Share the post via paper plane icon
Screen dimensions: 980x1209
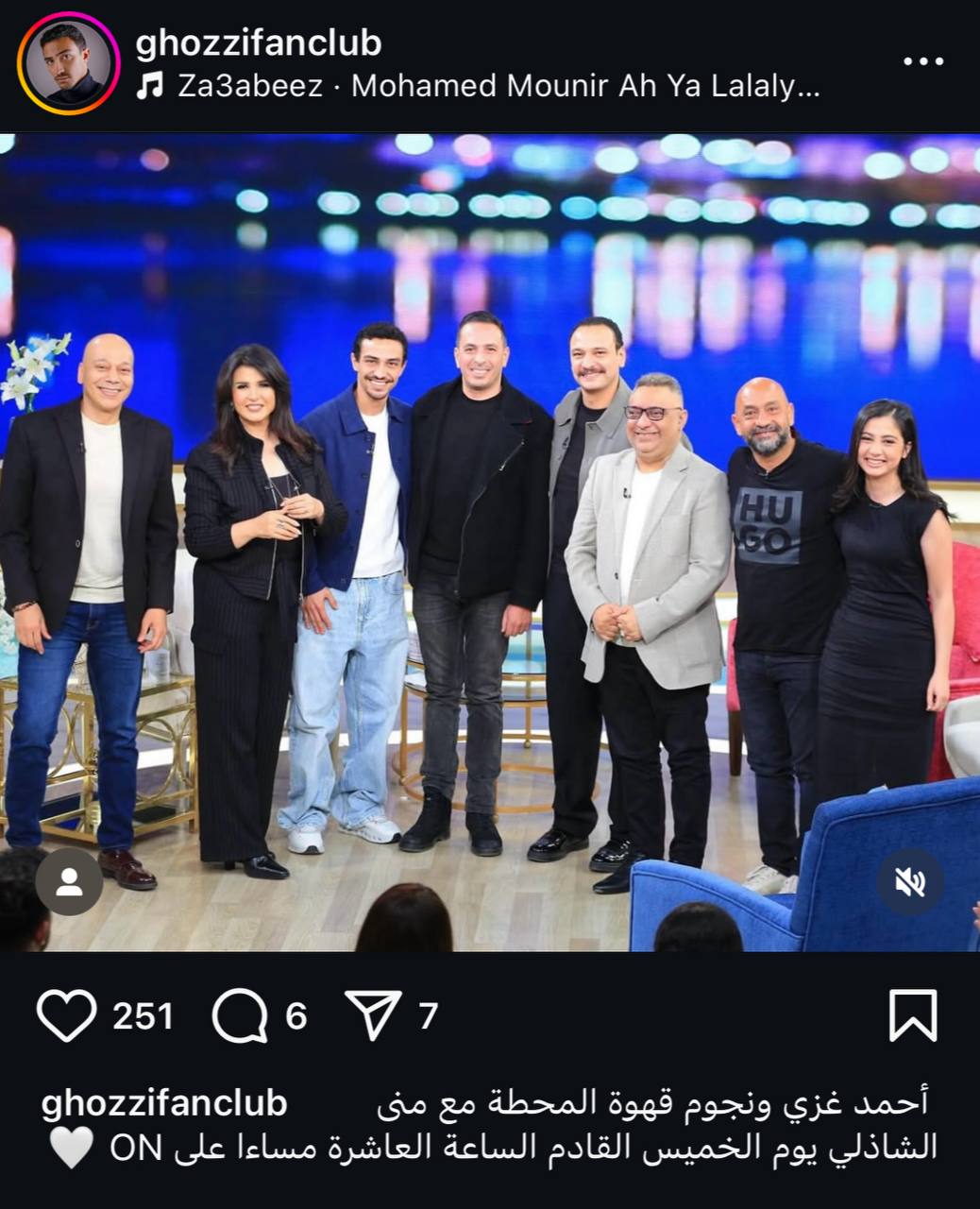point(375,1016)
